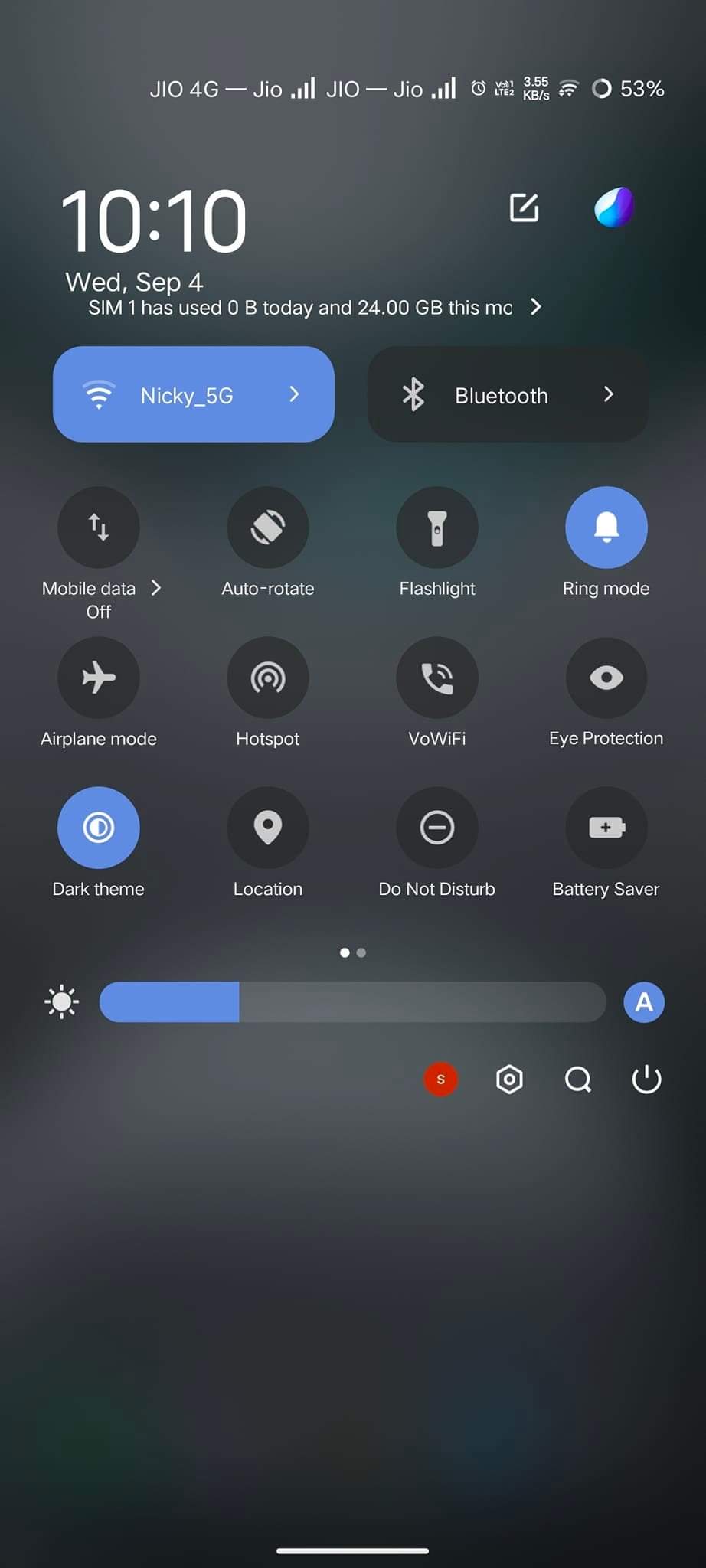Turn on Eye Protection
The image size is (706, 1568).
click(x=606, y=678)
